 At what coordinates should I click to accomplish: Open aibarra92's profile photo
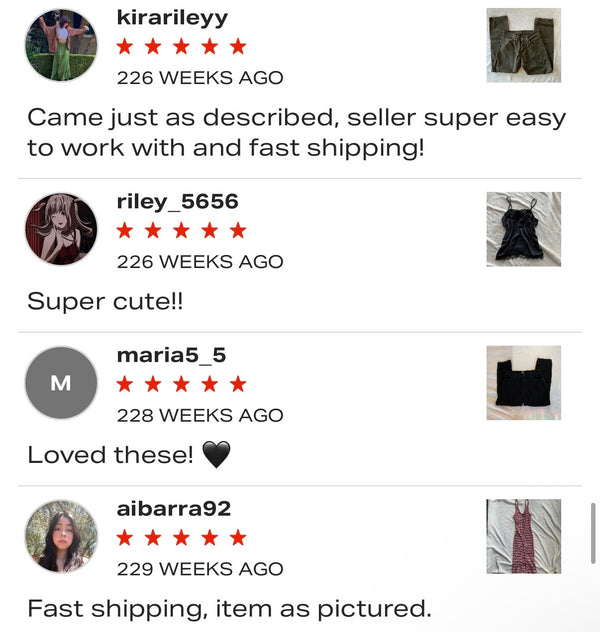click(x=61, y=536)
